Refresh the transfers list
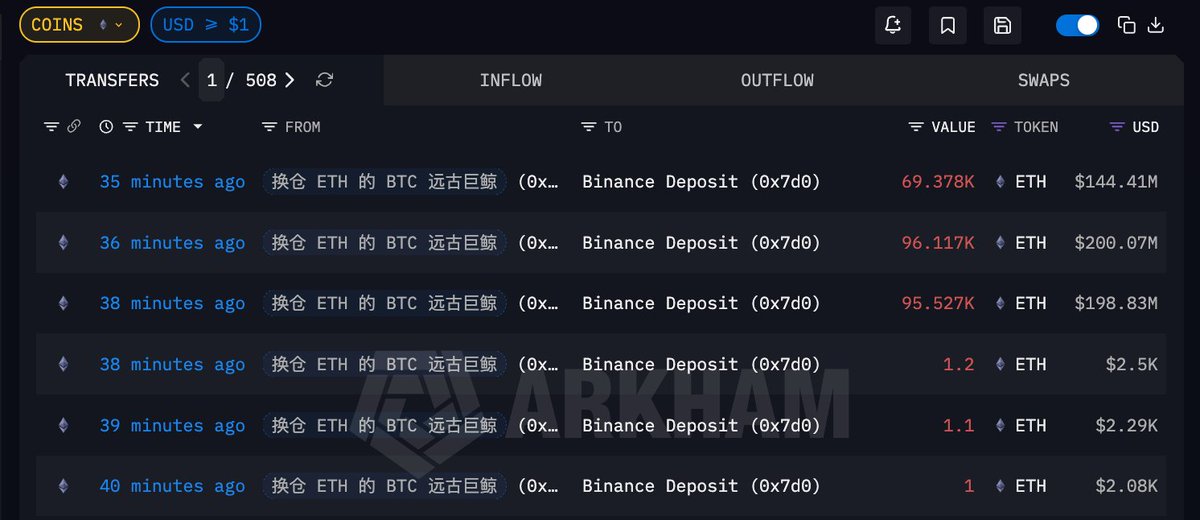 click(x=324, y=80)
